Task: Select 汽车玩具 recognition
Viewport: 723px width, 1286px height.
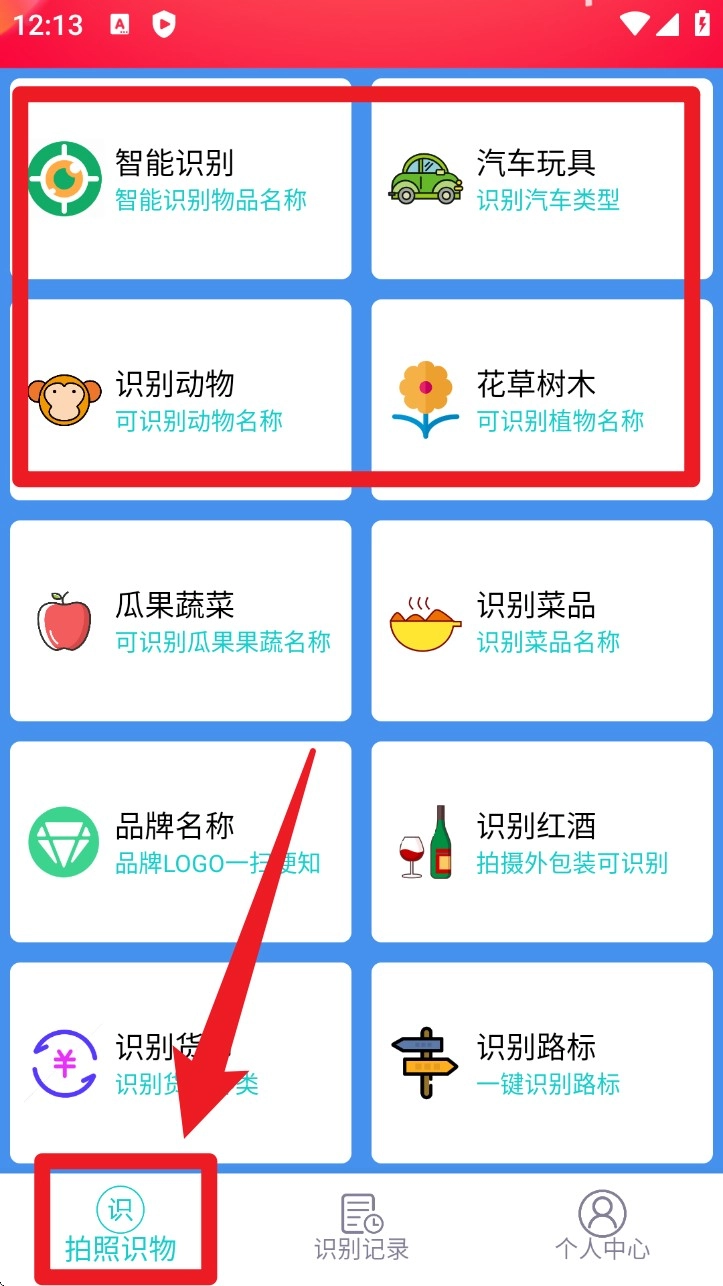Action: click(x=542, y=180)
